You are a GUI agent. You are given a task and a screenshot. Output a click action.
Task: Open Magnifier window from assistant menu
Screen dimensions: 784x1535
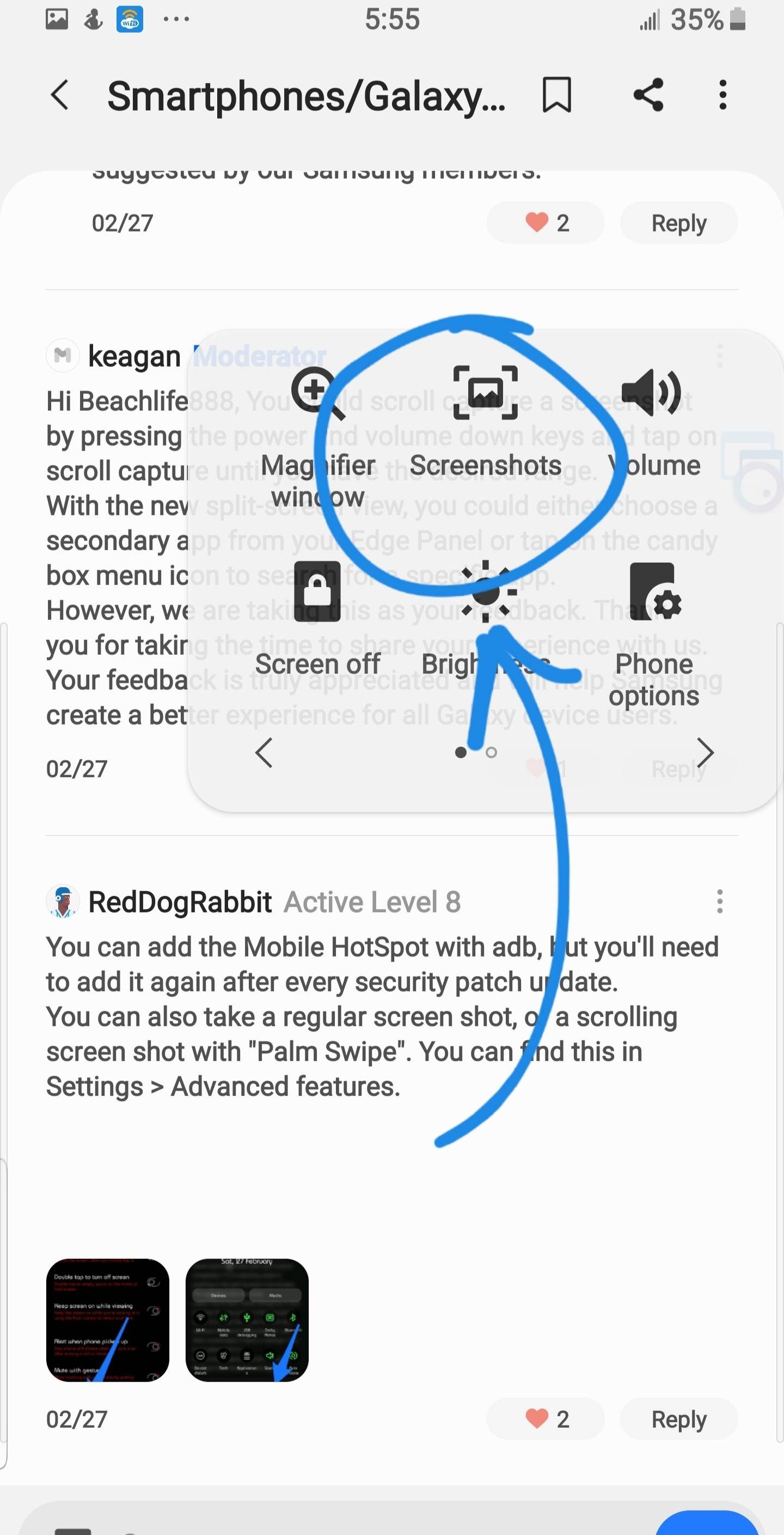317,435
